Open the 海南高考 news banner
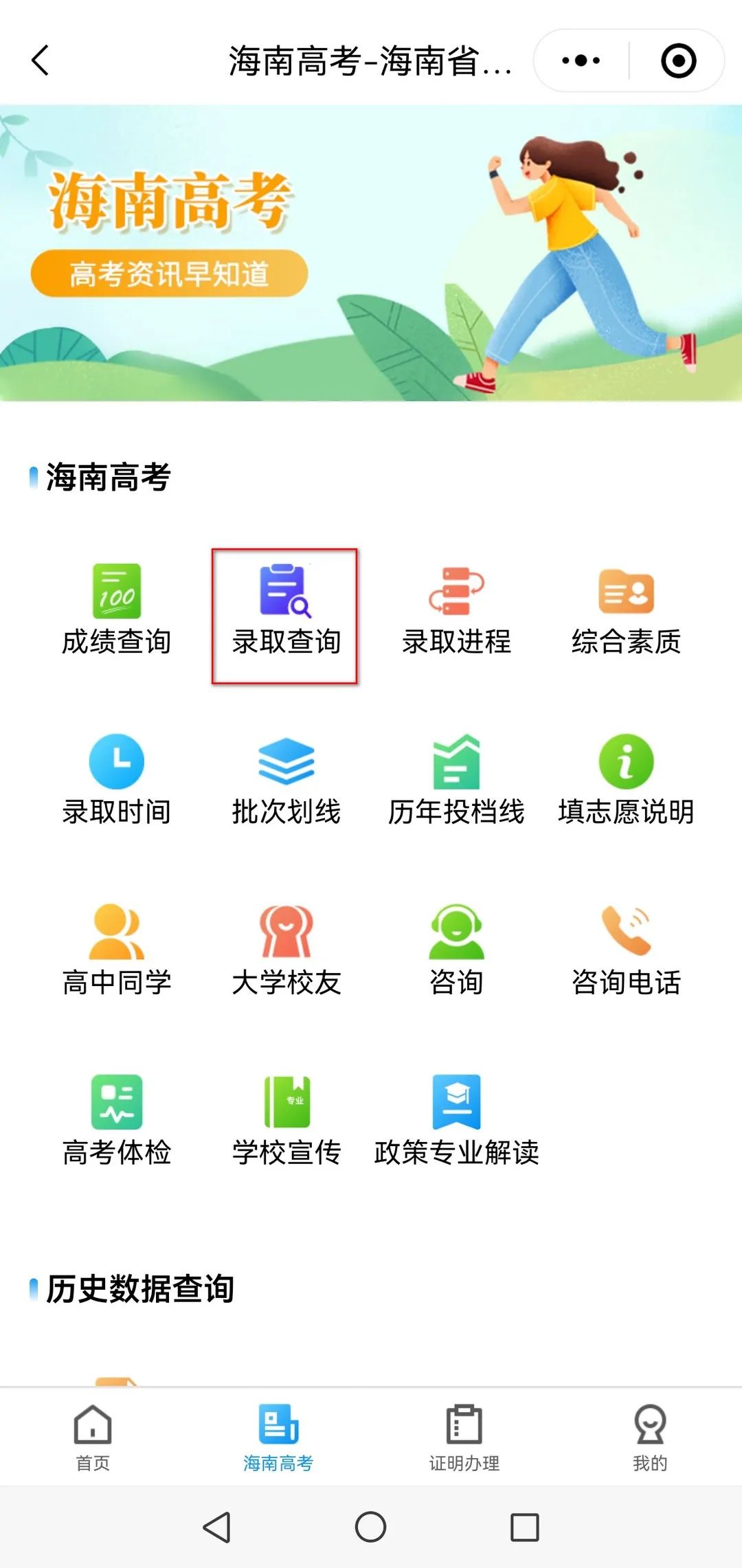Image resolution: width=742 pixels, height=1568 pixels. (x=371, y=253)
